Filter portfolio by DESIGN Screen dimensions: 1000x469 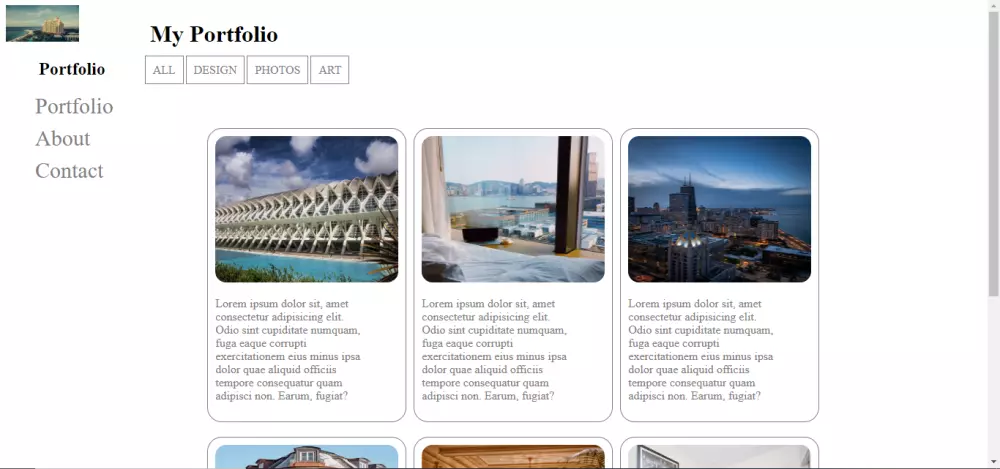(215, 70)
